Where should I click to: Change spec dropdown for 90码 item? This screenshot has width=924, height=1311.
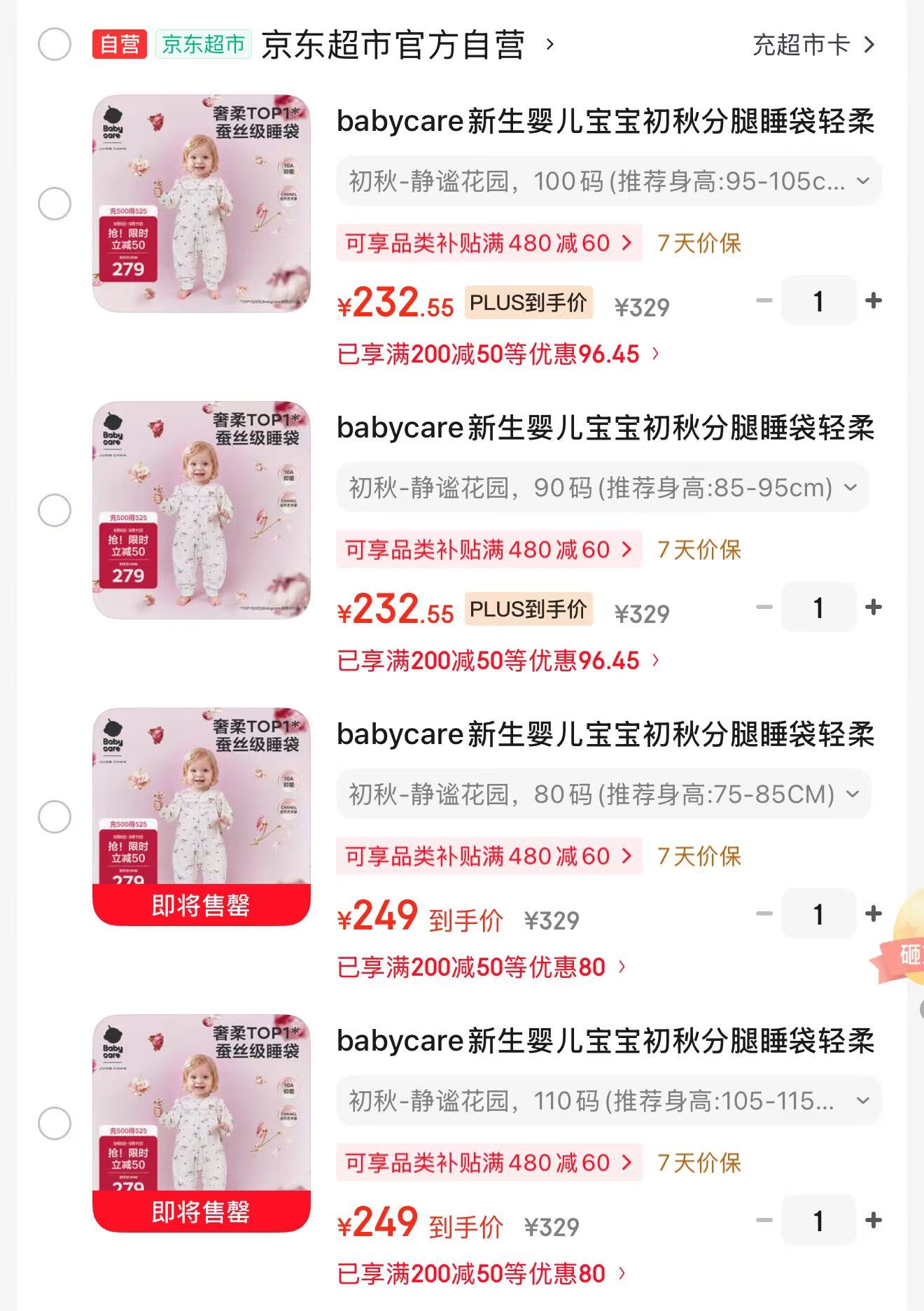point(603,488)
